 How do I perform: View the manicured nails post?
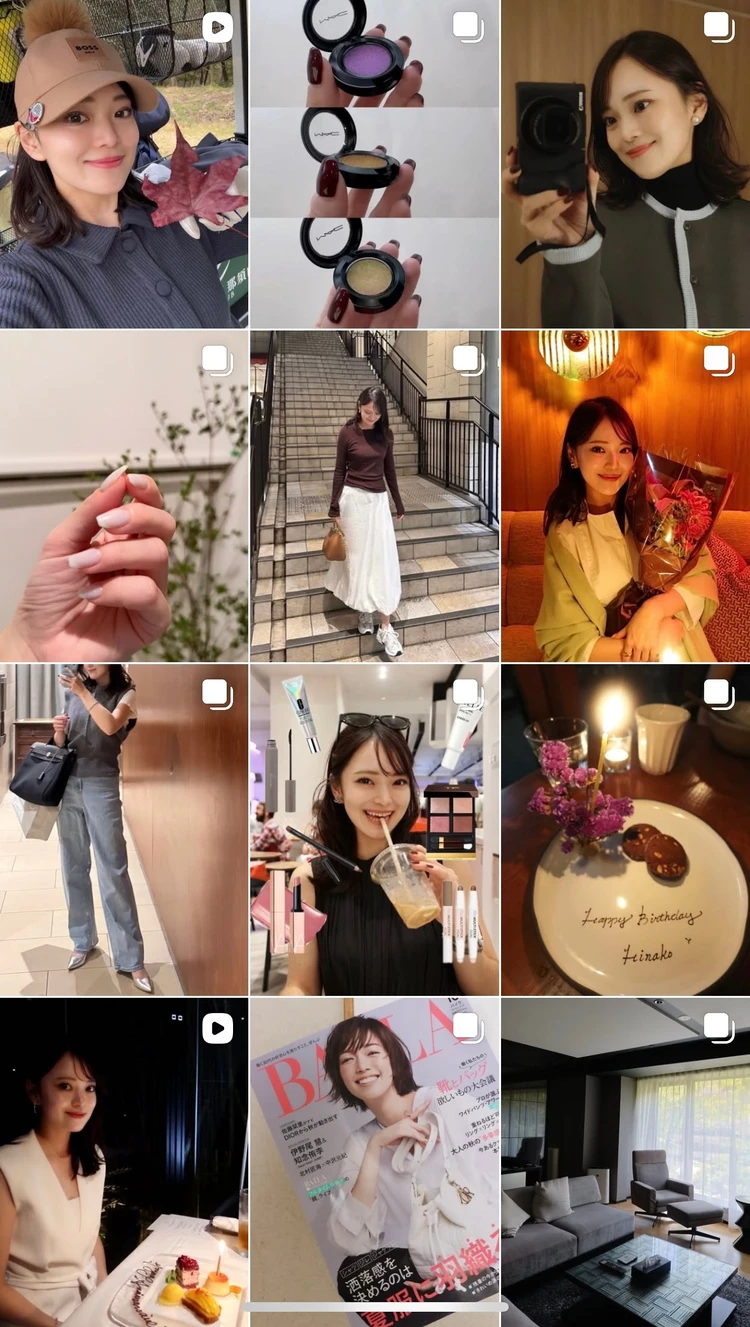click(124, 497)
